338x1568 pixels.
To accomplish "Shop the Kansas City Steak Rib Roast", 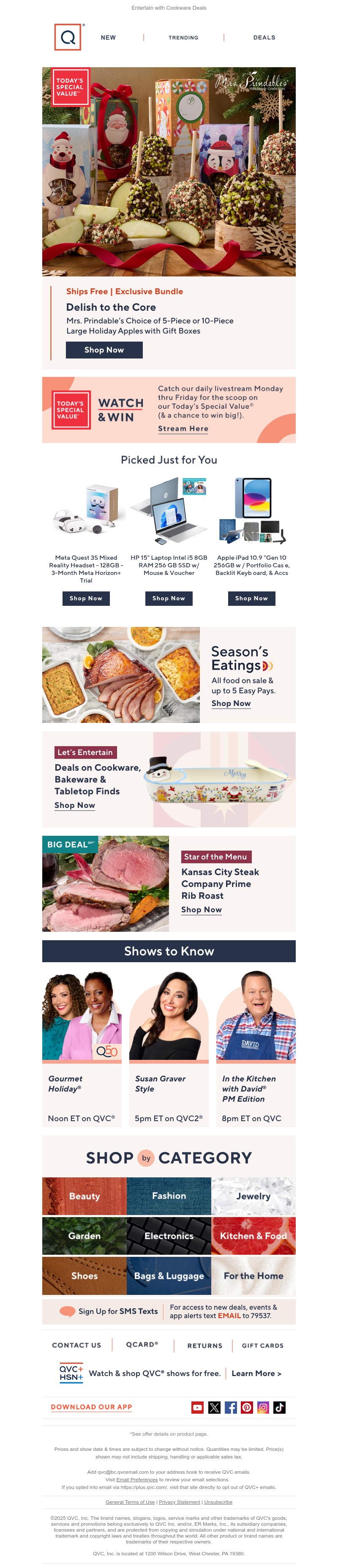I will tap(201, 909).
